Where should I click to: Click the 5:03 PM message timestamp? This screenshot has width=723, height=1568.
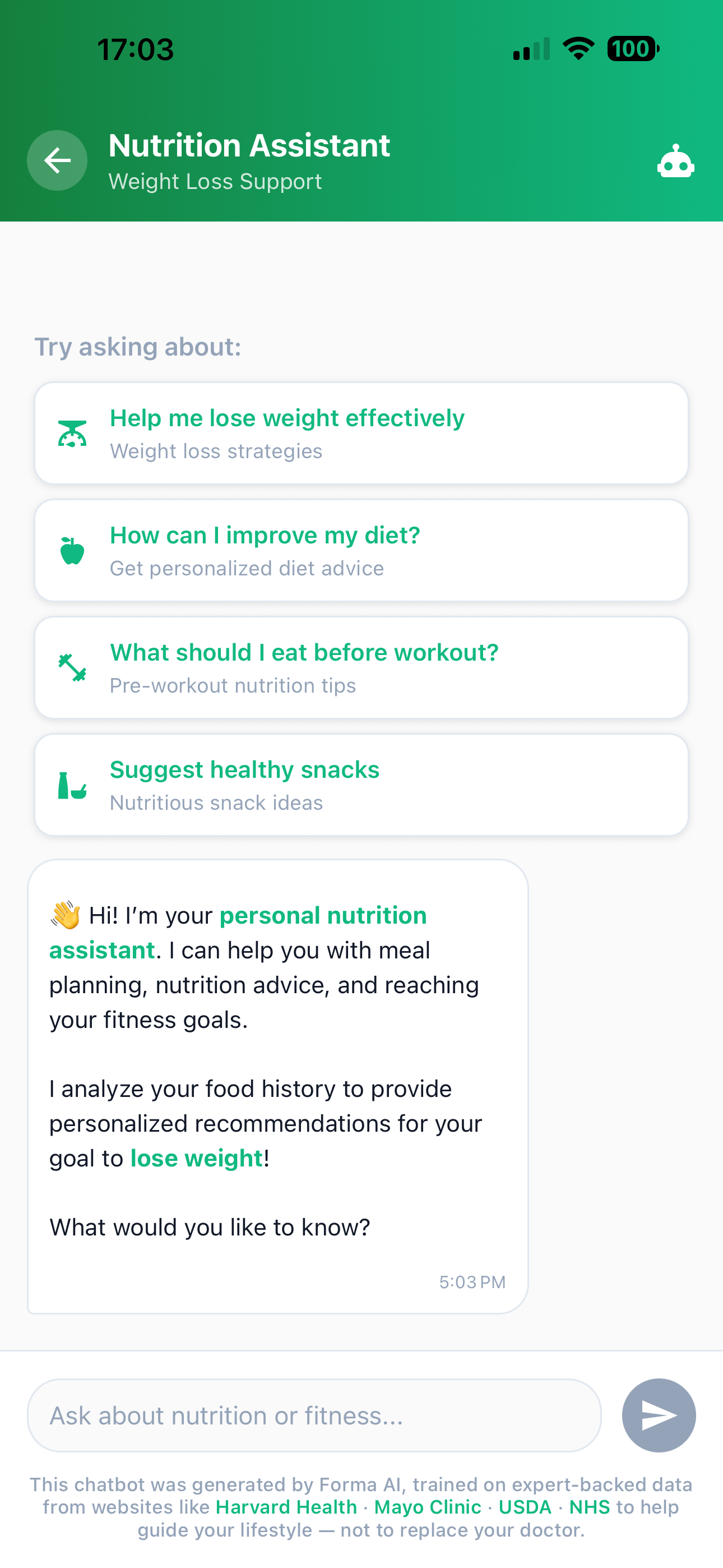pos(473,1282)
